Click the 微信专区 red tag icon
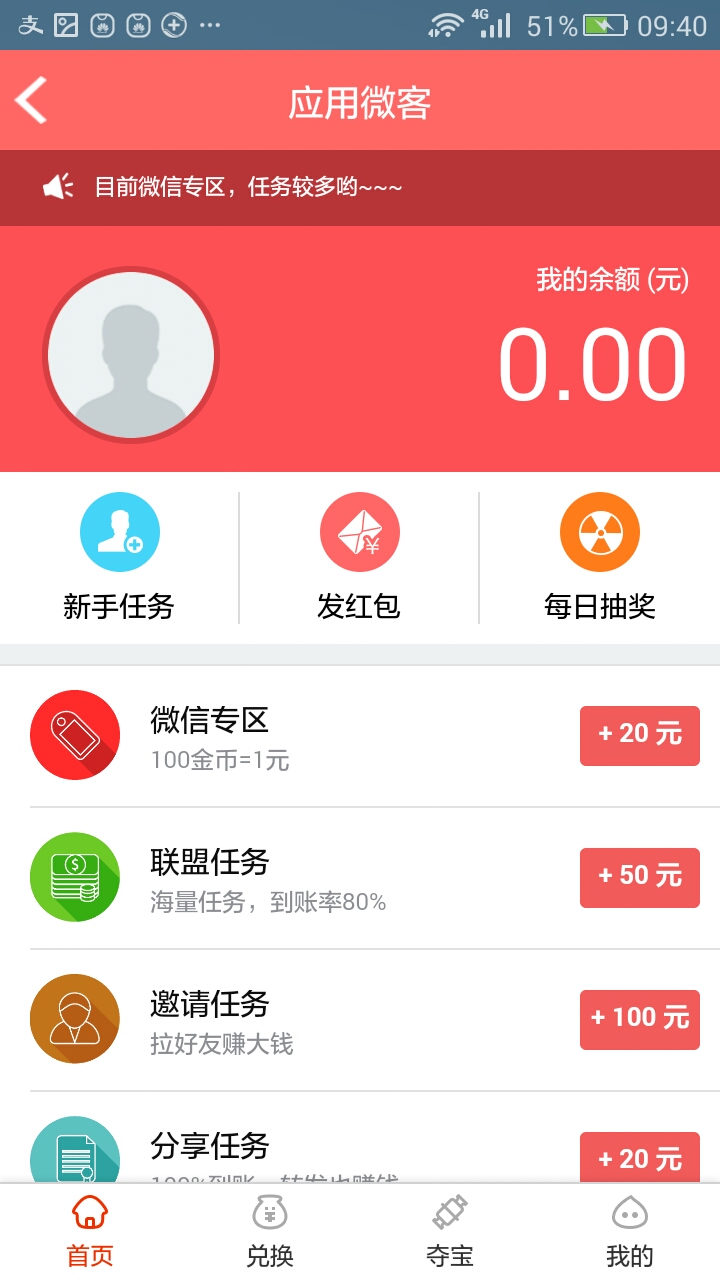The width and height of the screenshot is (720, 1280). click(74, 735)
